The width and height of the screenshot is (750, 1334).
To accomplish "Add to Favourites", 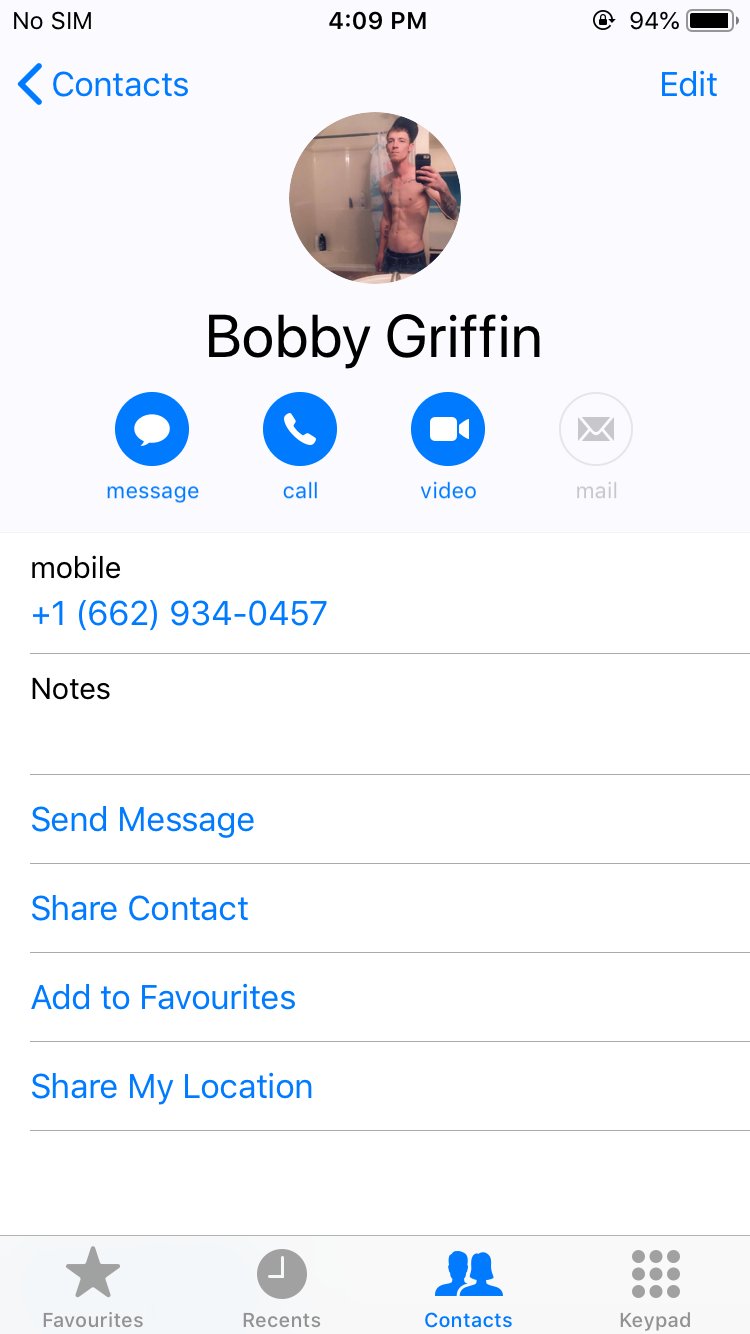I will tap(163, 998).
